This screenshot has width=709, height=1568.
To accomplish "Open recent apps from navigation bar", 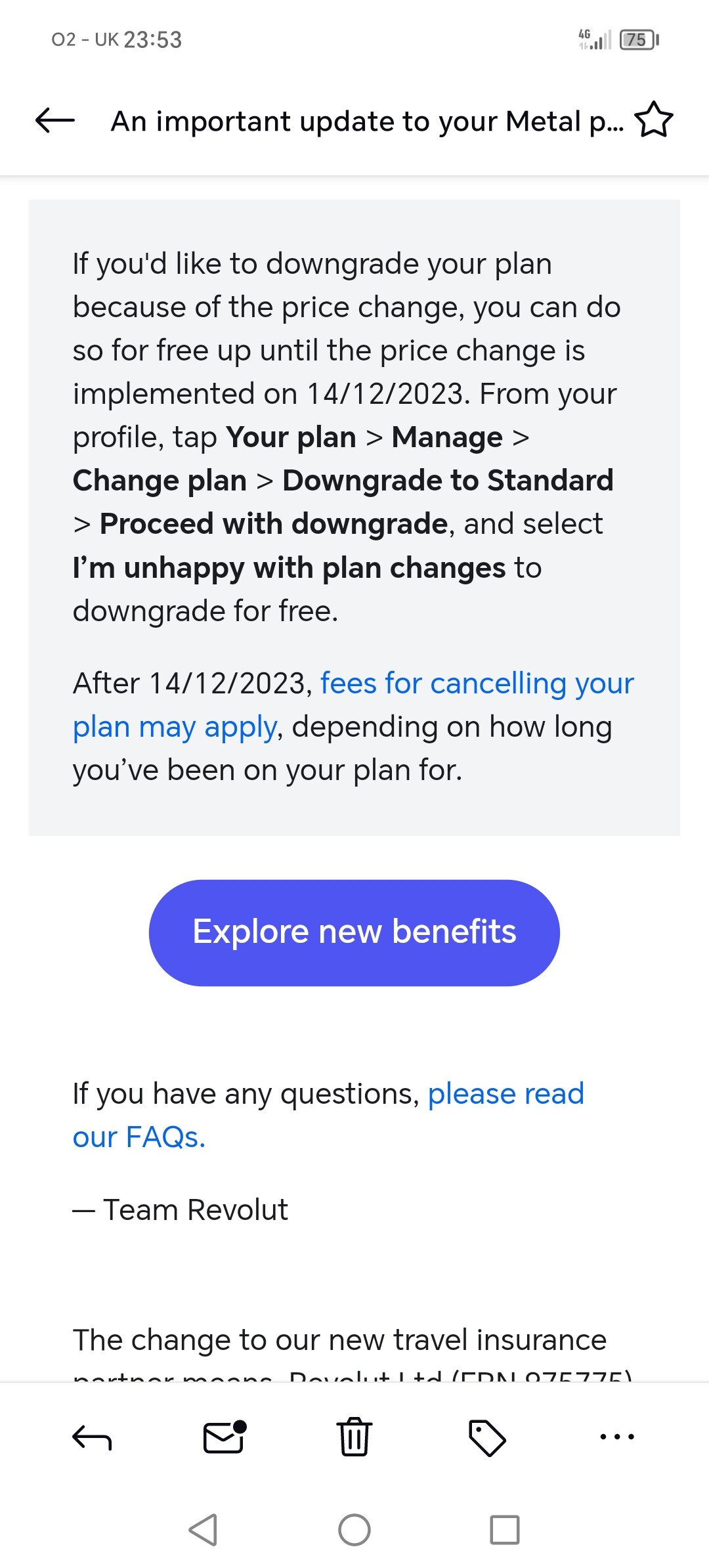I will pos(505,1530).
